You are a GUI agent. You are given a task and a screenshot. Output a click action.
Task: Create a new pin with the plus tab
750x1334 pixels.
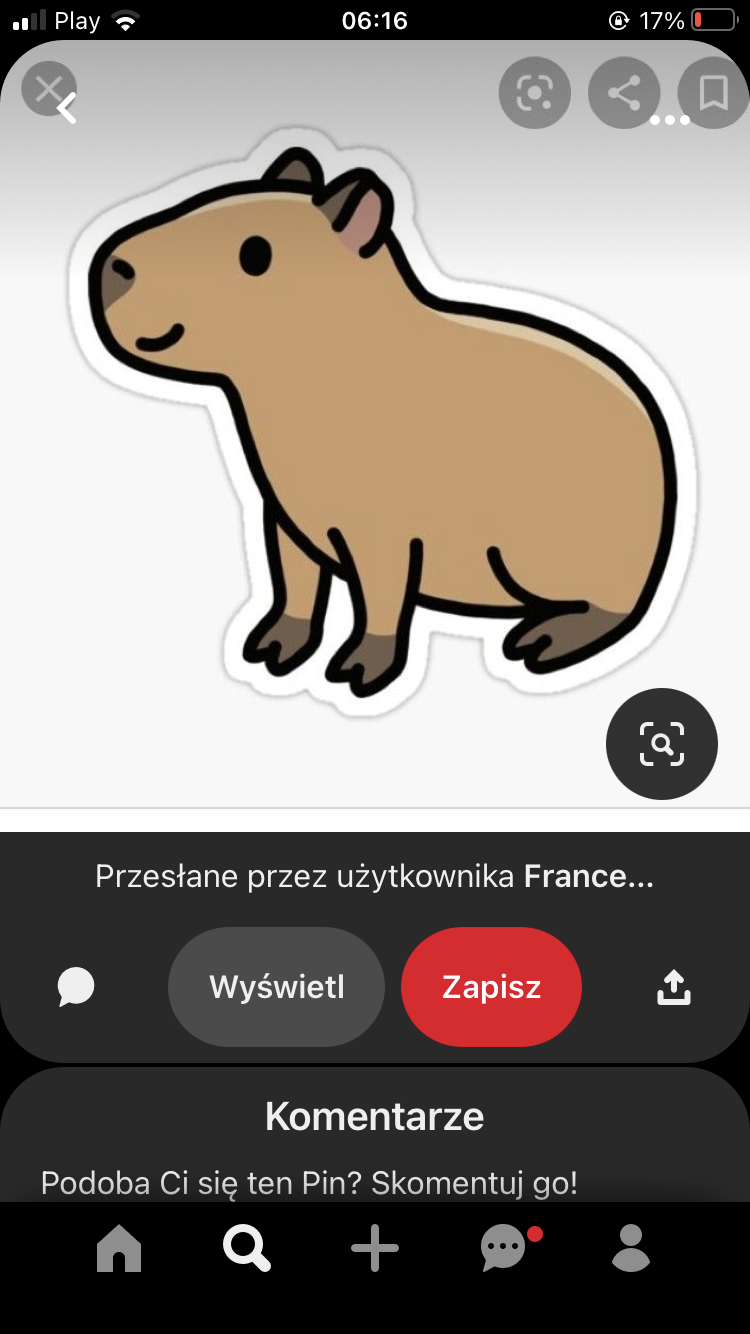tap(375, 1249)
